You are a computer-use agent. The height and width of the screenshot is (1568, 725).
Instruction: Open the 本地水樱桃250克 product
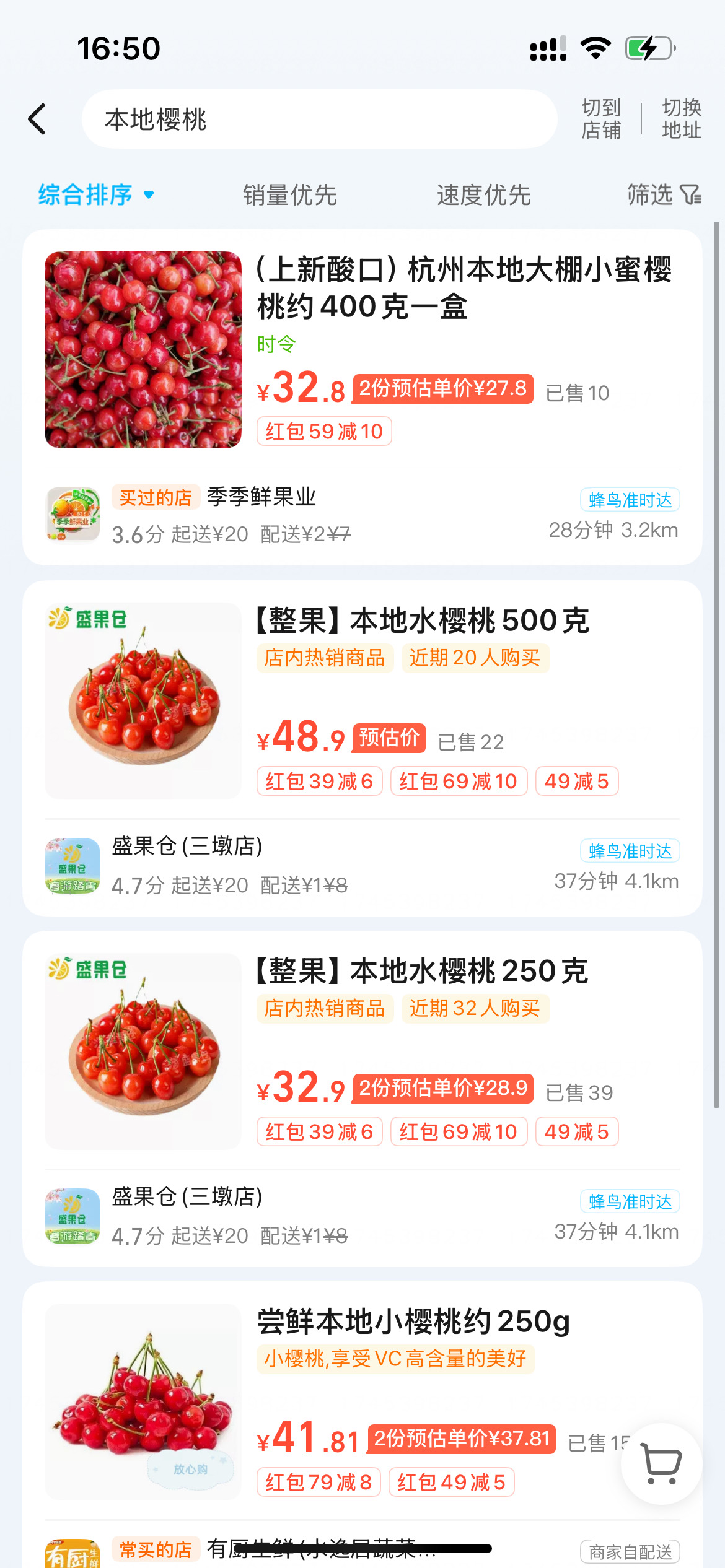tap(423, 971)
